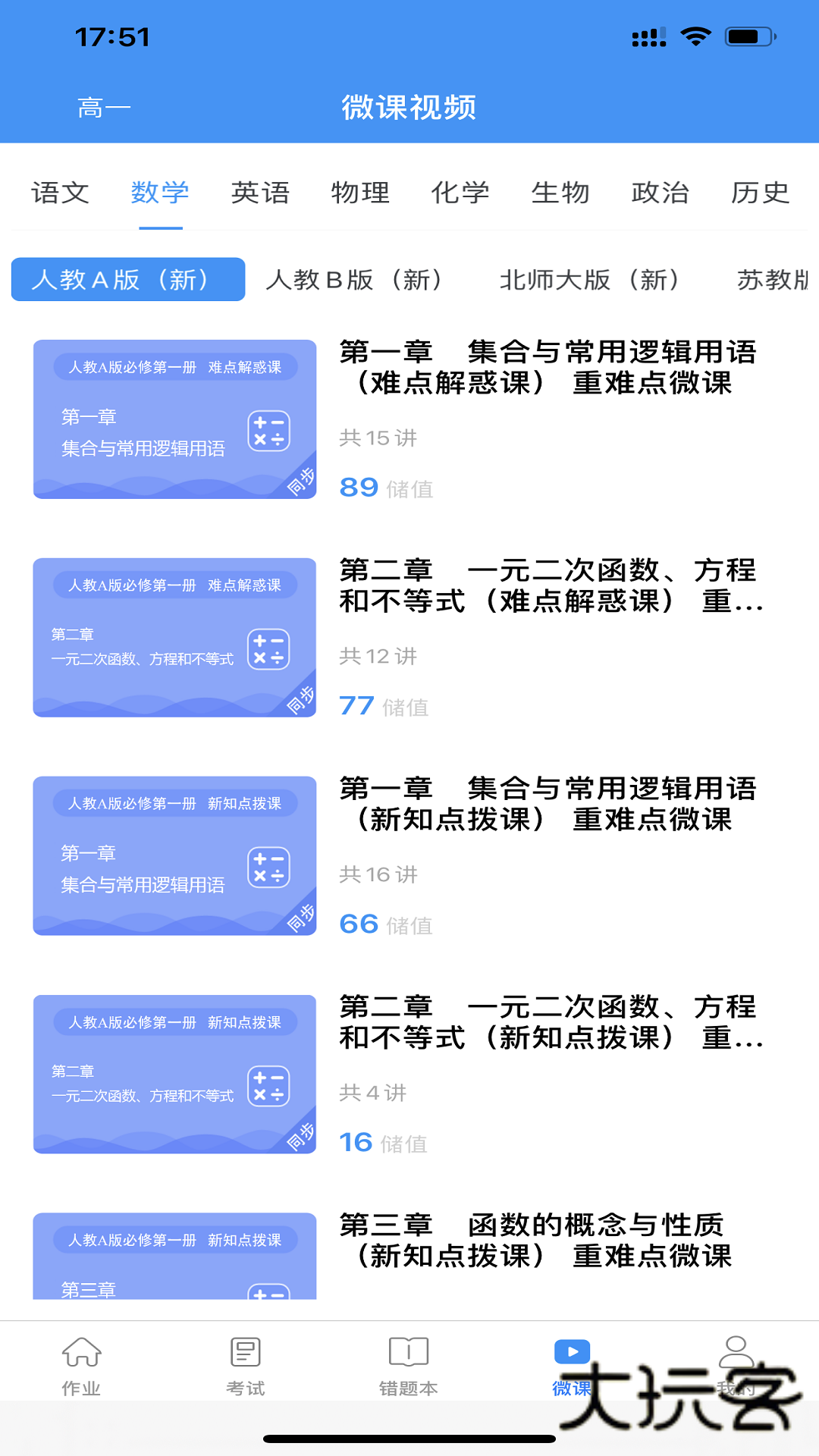Tap the calculator icon on 第二章 course cover

coord(270,650)
